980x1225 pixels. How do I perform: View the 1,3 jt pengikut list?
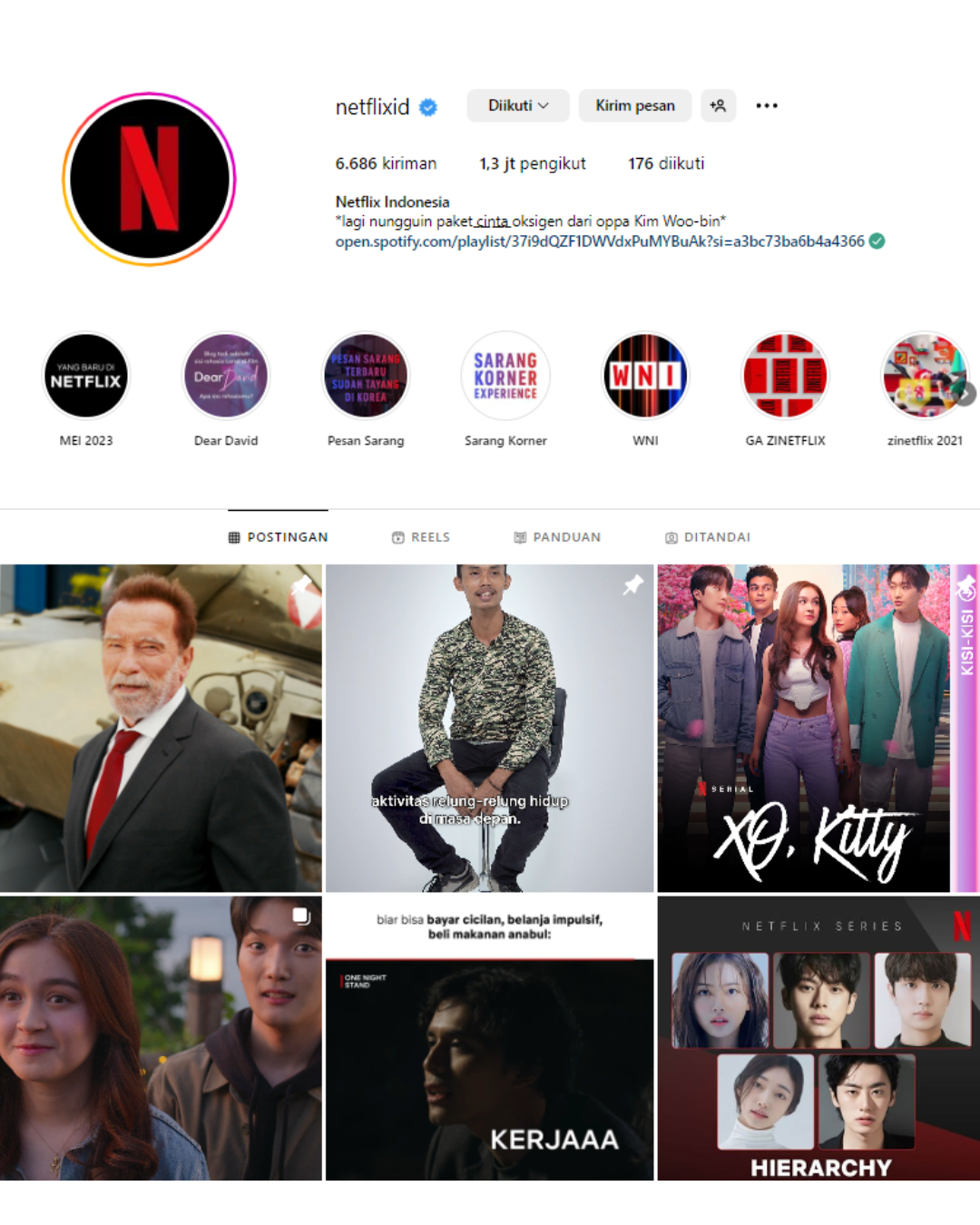point(533,163)
